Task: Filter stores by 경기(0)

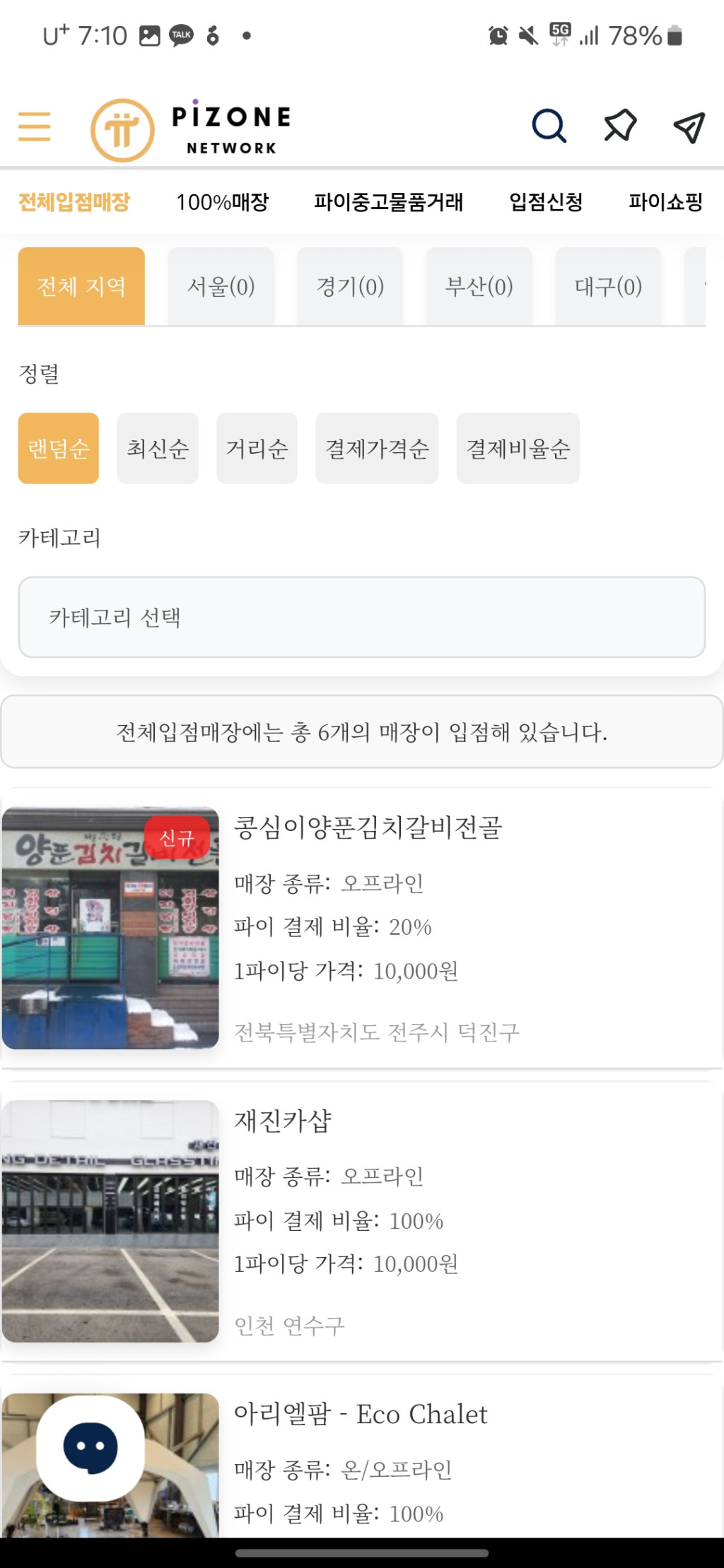Action: coord(350,286)
